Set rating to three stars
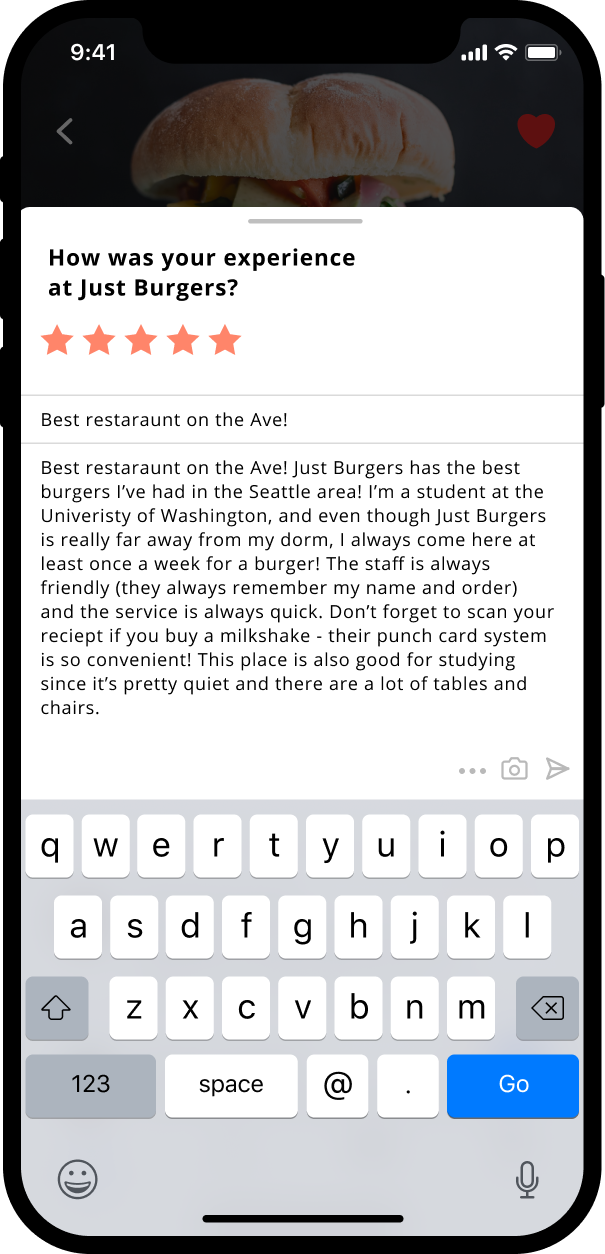The width and height of the screenshot is (605, 1254). click(141, 340)
